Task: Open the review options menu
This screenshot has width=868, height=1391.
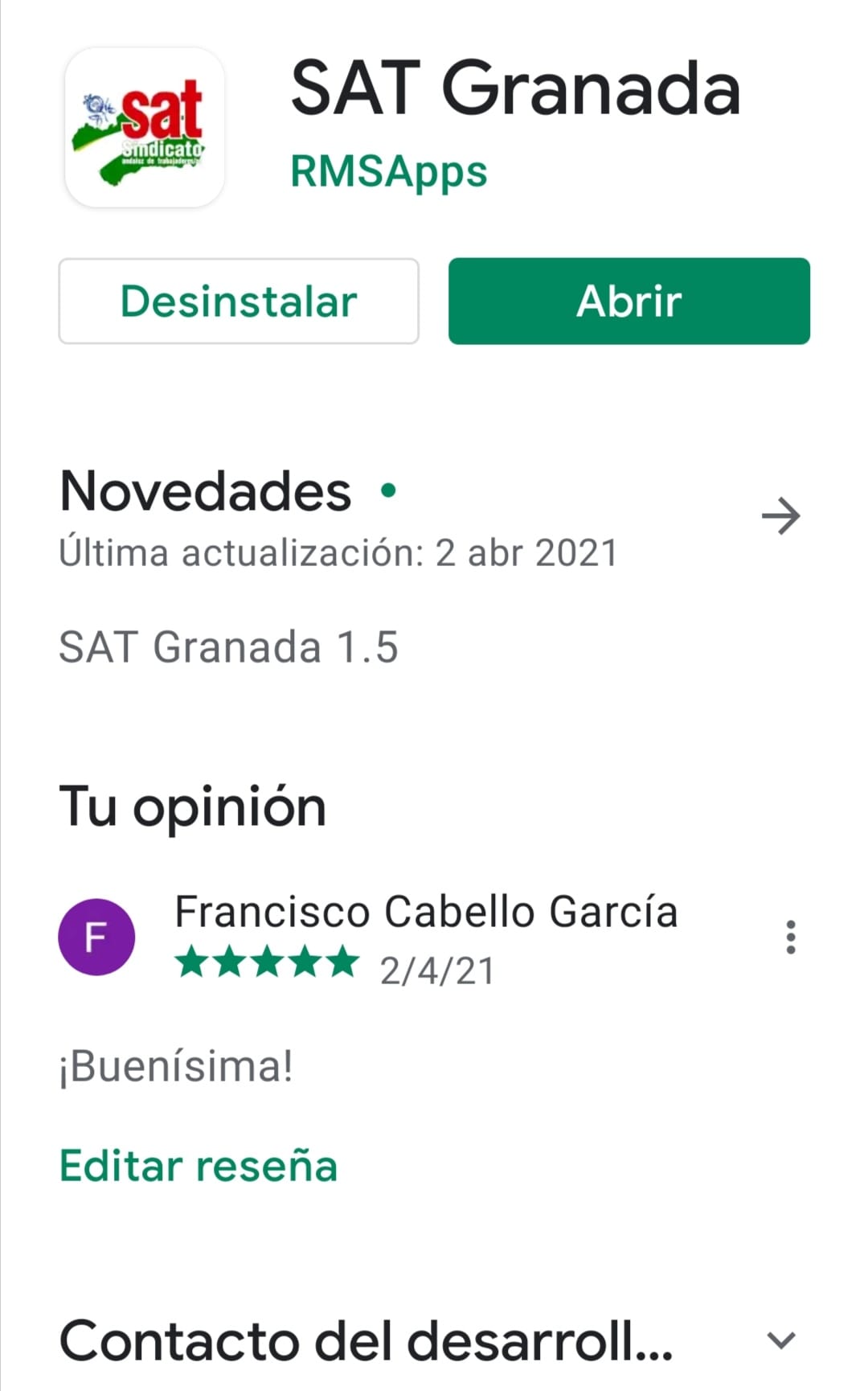Action: coord(791,938)
